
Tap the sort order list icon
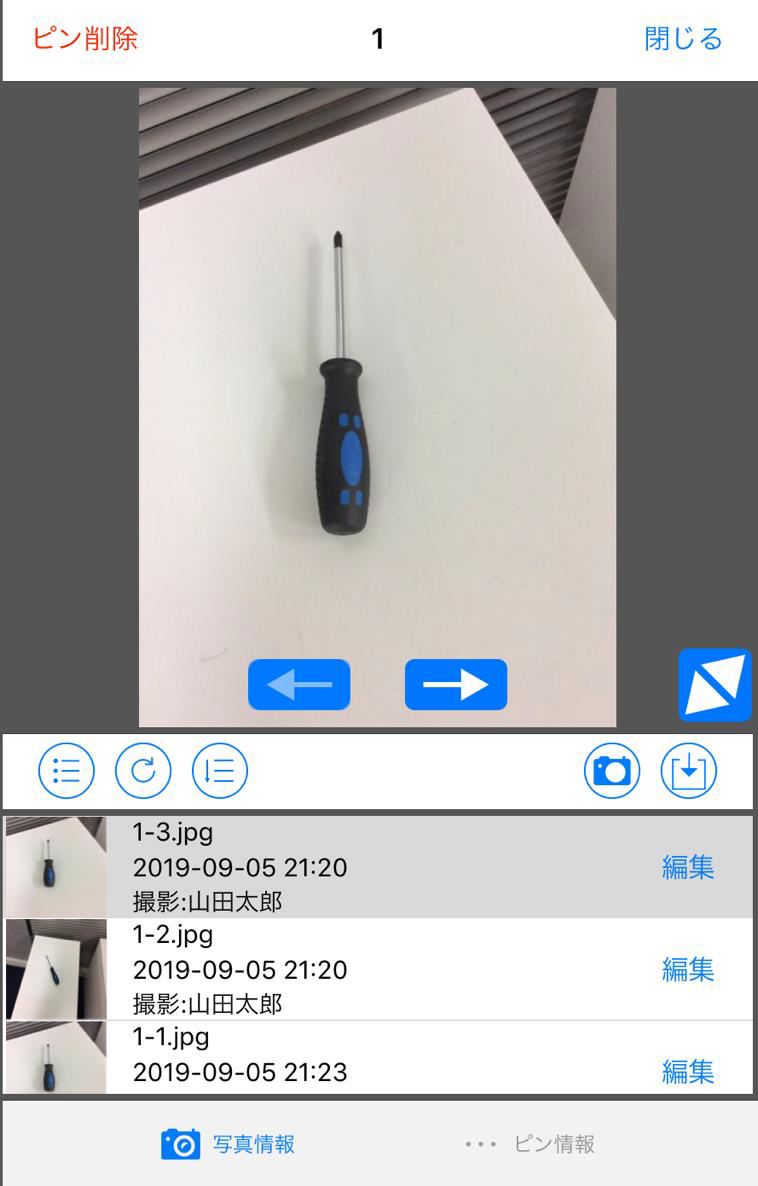tap(219, 771)
